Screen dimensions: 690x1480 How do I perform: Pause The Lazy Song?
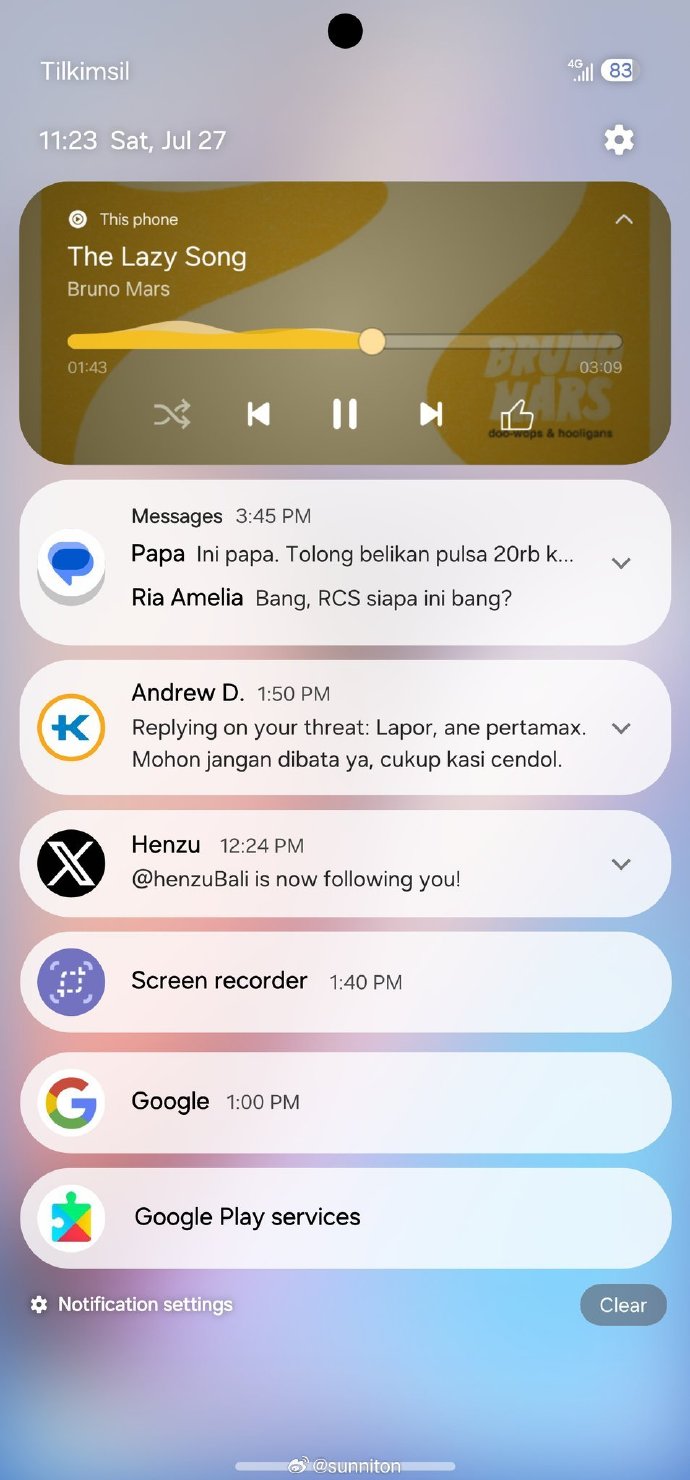[344, 414]
